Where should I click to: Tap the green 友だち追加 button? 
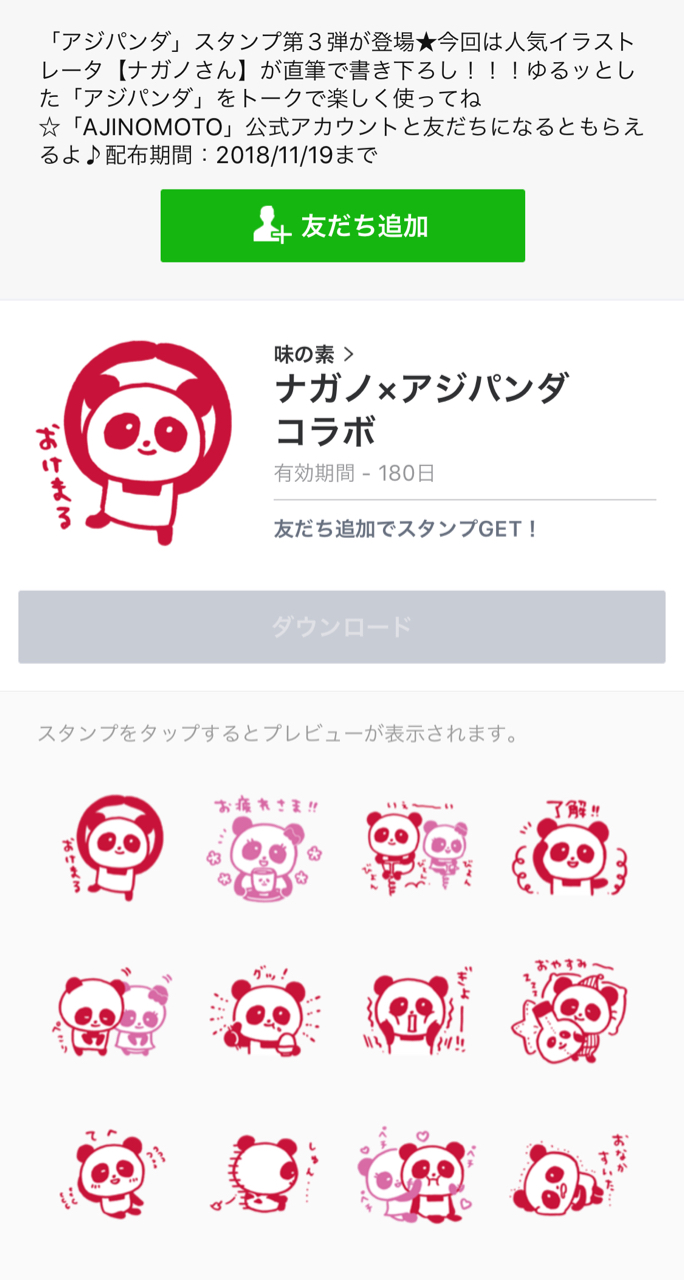(x=342, y=226)
